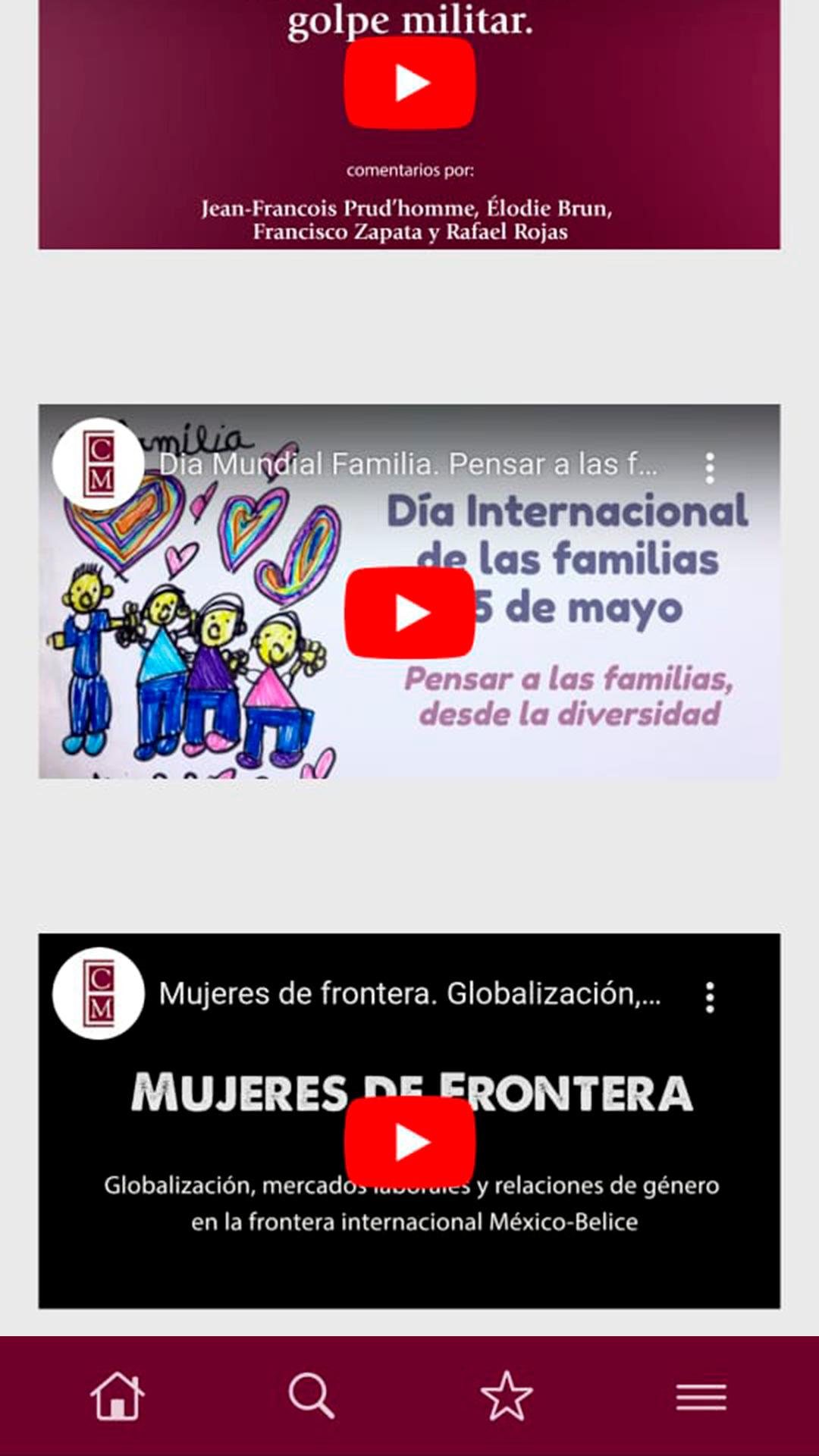The width and height of the screenshot is (819, 1456).
Task: Open the search page
Action: (312, 1396)
